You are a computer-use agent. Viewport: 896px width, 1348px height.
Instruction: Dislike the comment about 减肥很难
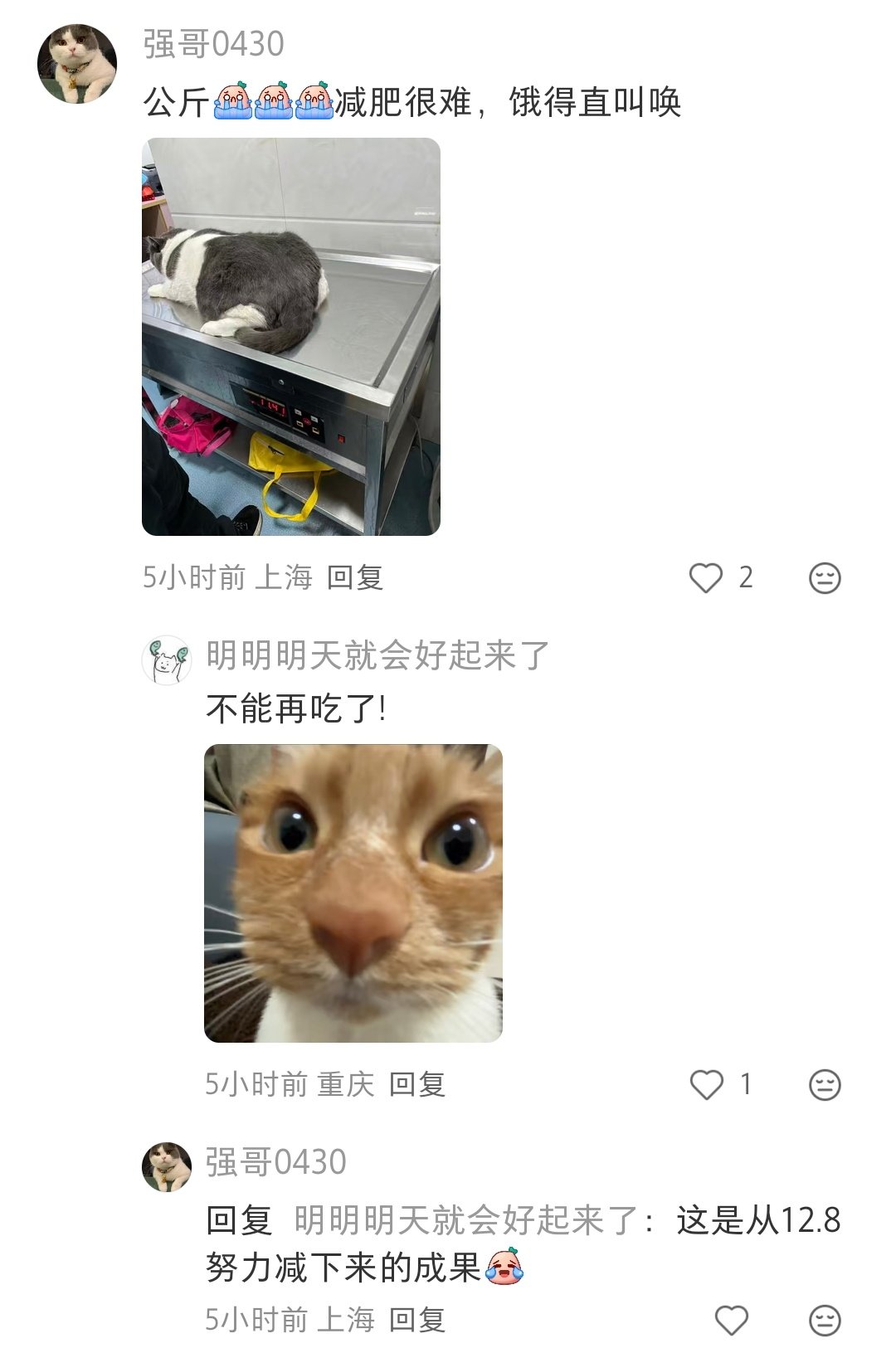824,578
